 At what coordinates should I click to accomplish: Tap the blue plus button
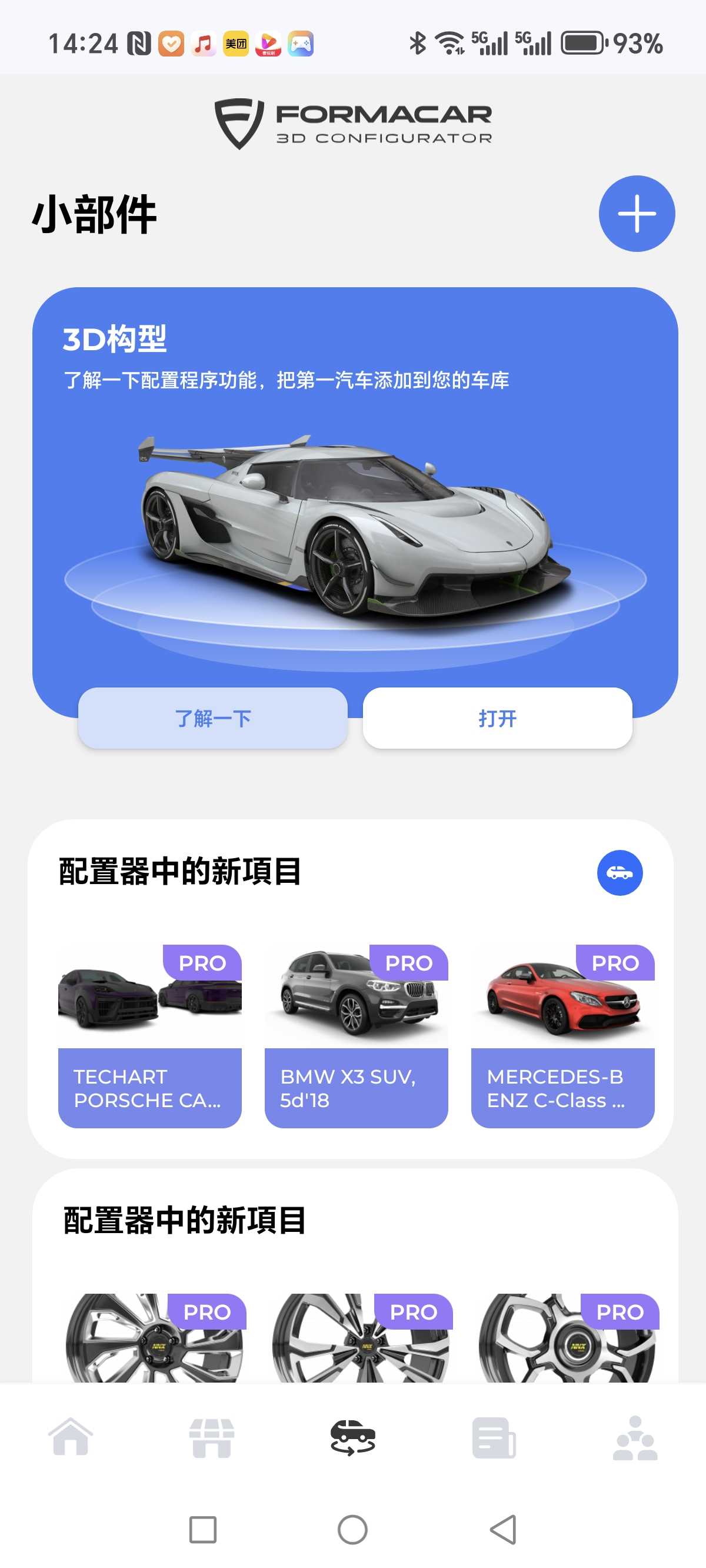coord(636,214)
